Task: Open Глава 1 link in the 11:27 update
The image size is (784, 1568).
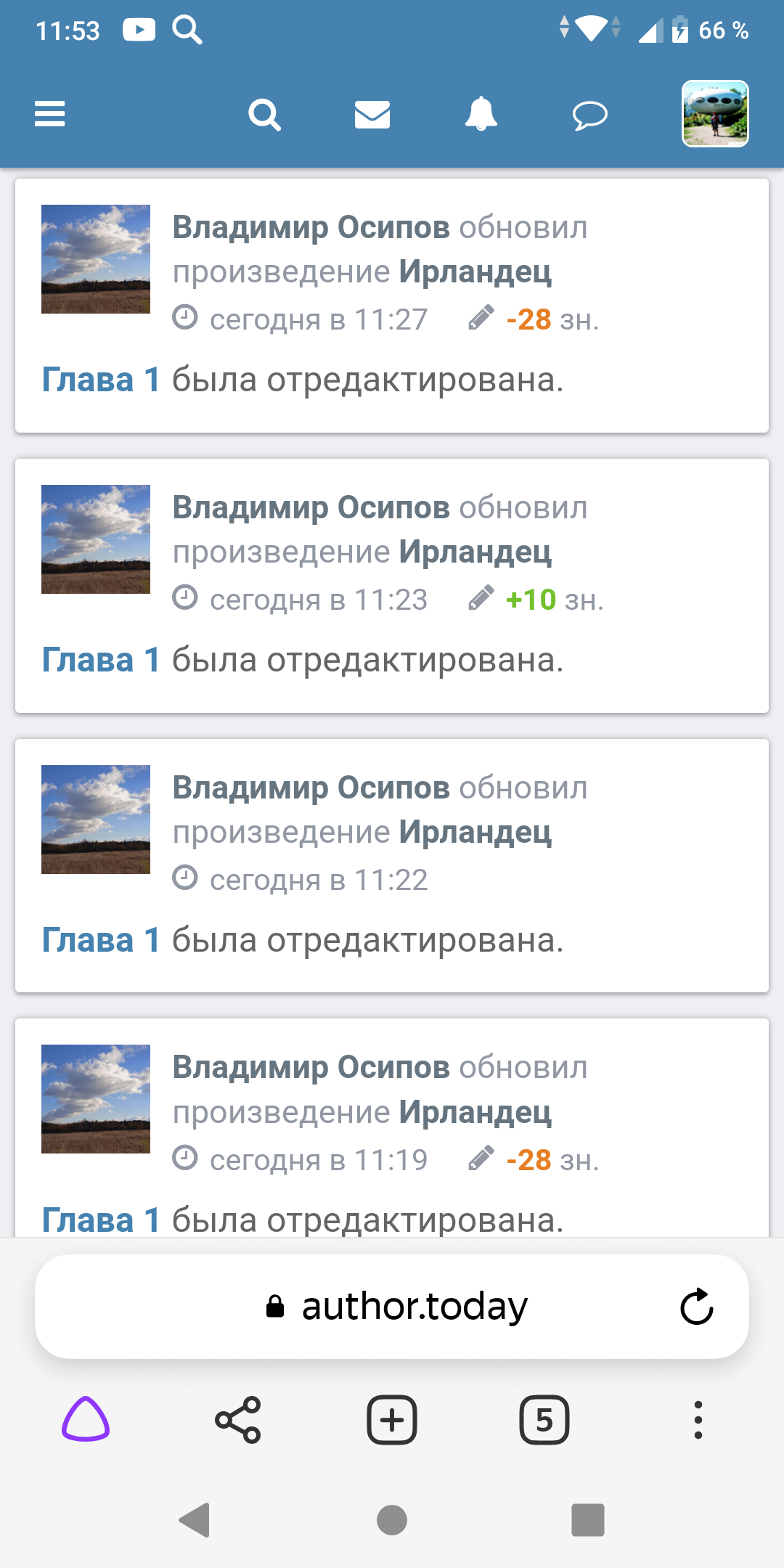Action: pos(101,380)
